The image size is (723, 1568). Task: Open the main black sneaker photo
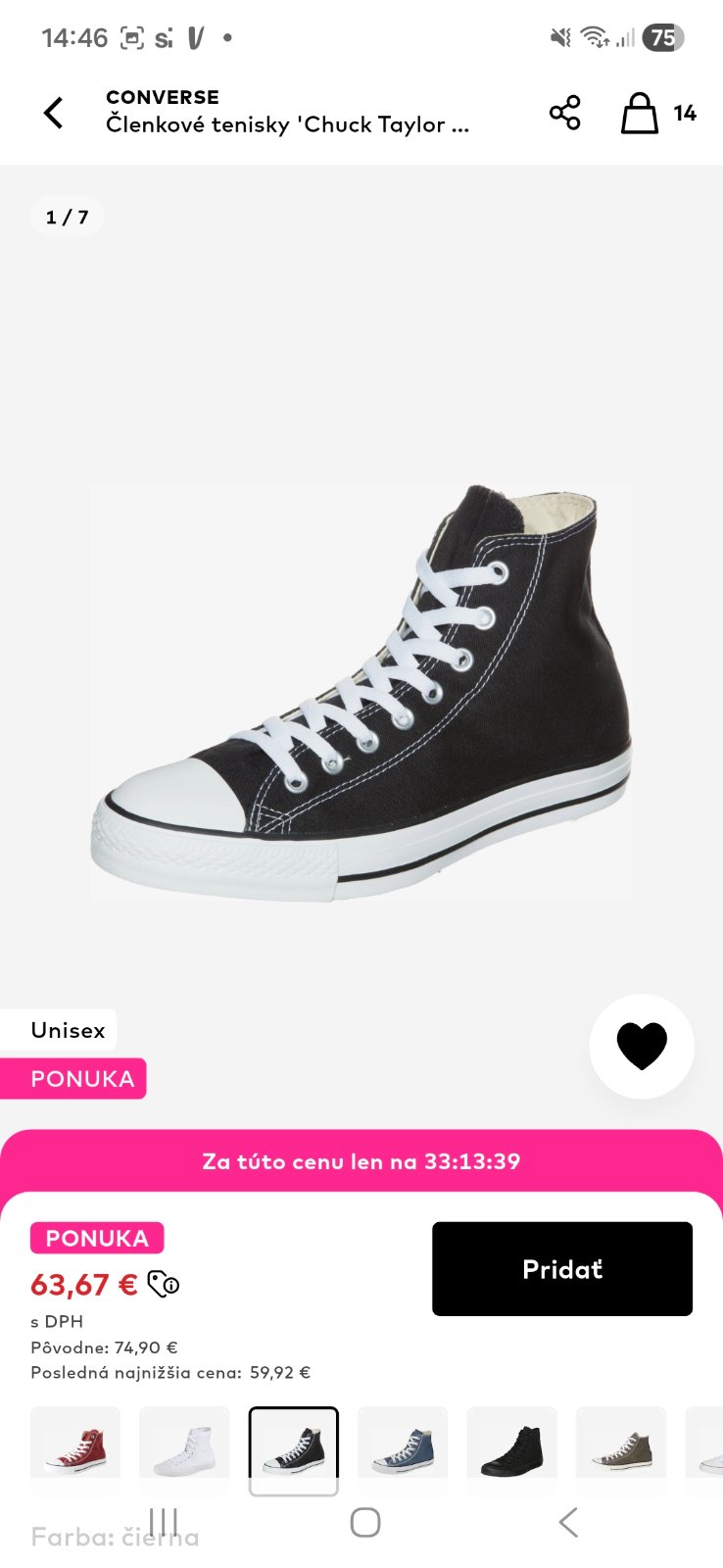[361, 691]
